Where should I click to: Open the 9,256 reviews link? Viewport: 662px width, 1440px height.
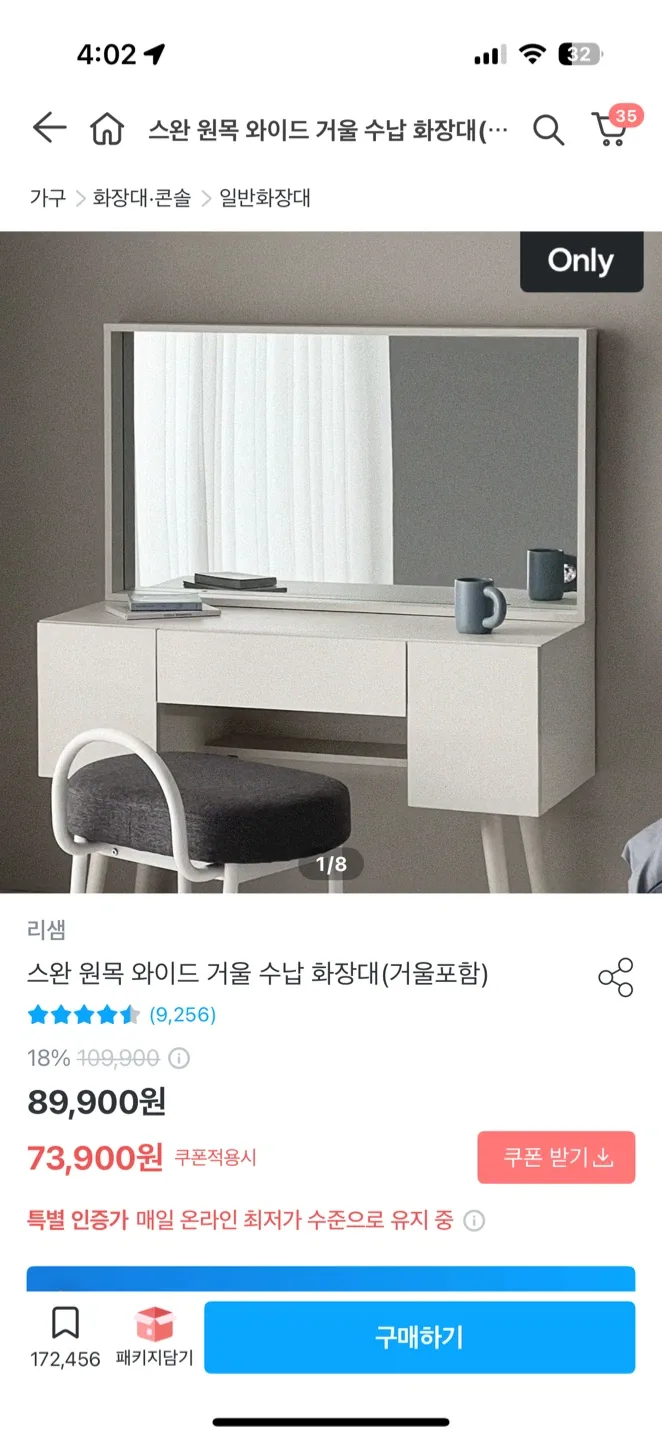click(182, 1015)
